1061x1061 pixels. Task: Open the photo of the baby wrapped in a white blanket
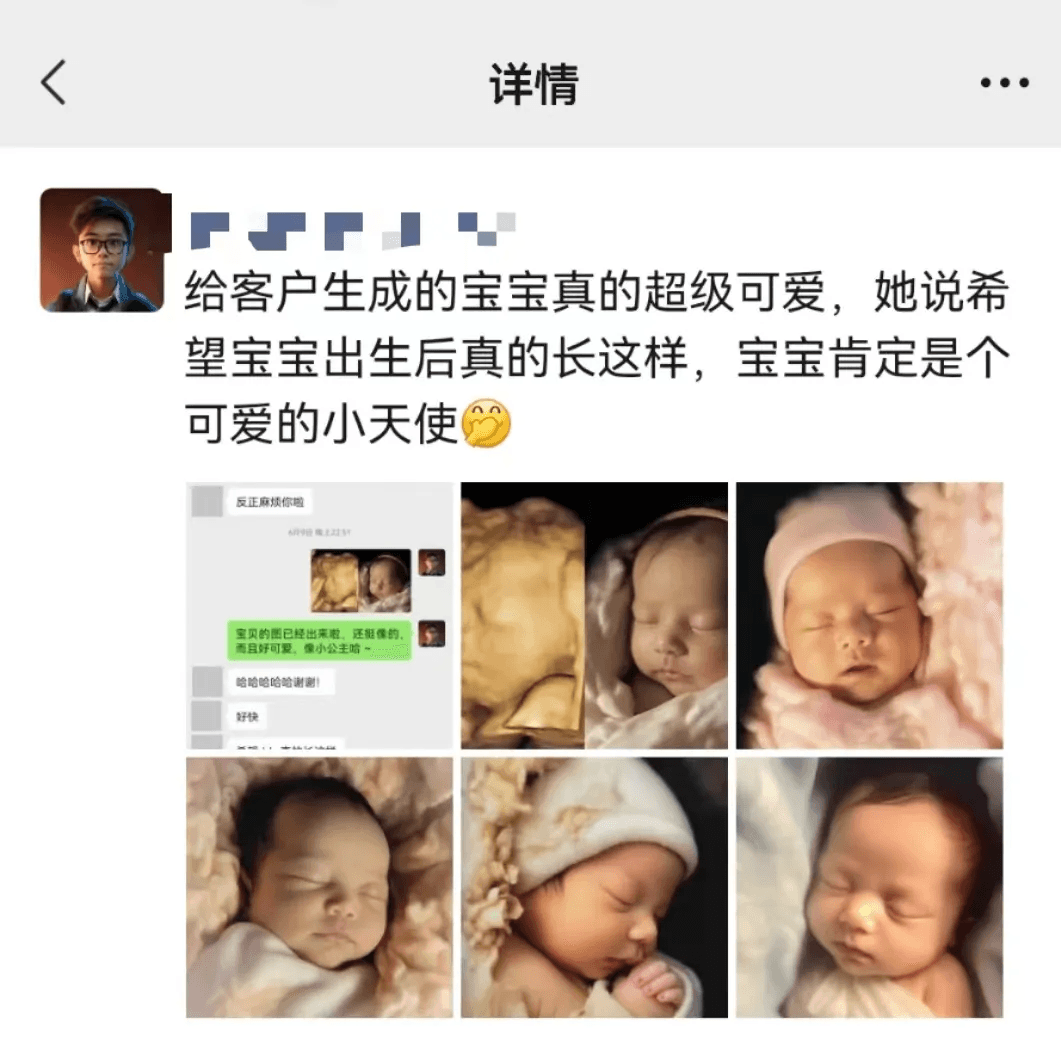pos(869,887)
